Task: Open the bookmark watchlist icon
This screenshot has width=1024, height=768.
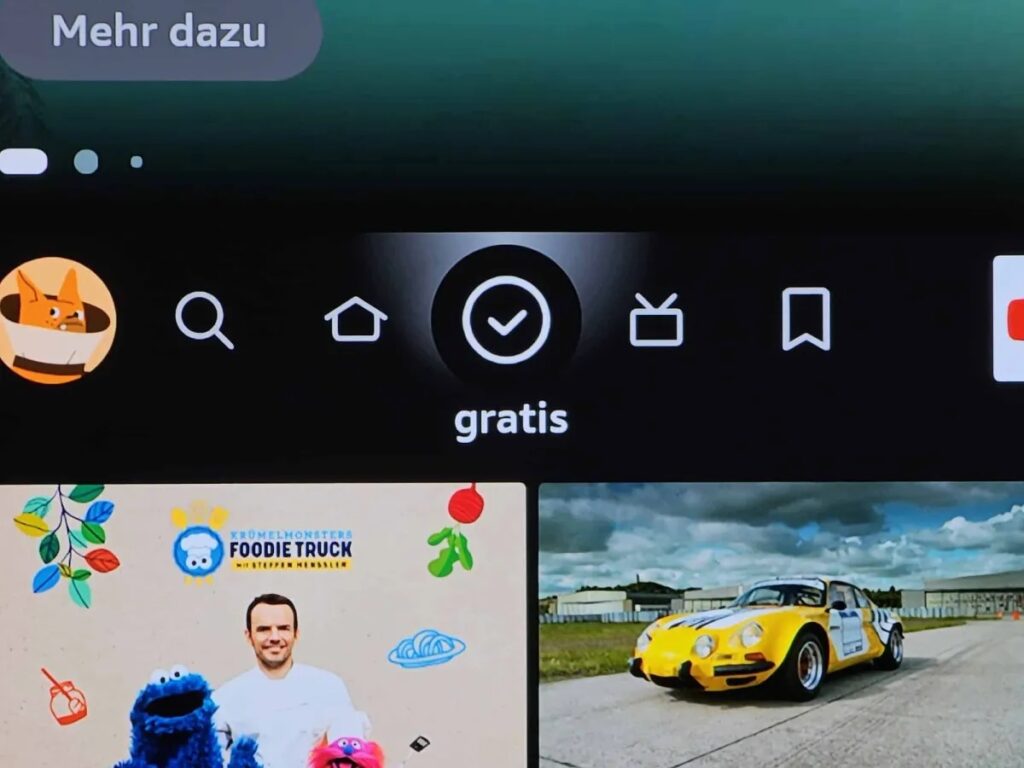Action: (806, 320)
